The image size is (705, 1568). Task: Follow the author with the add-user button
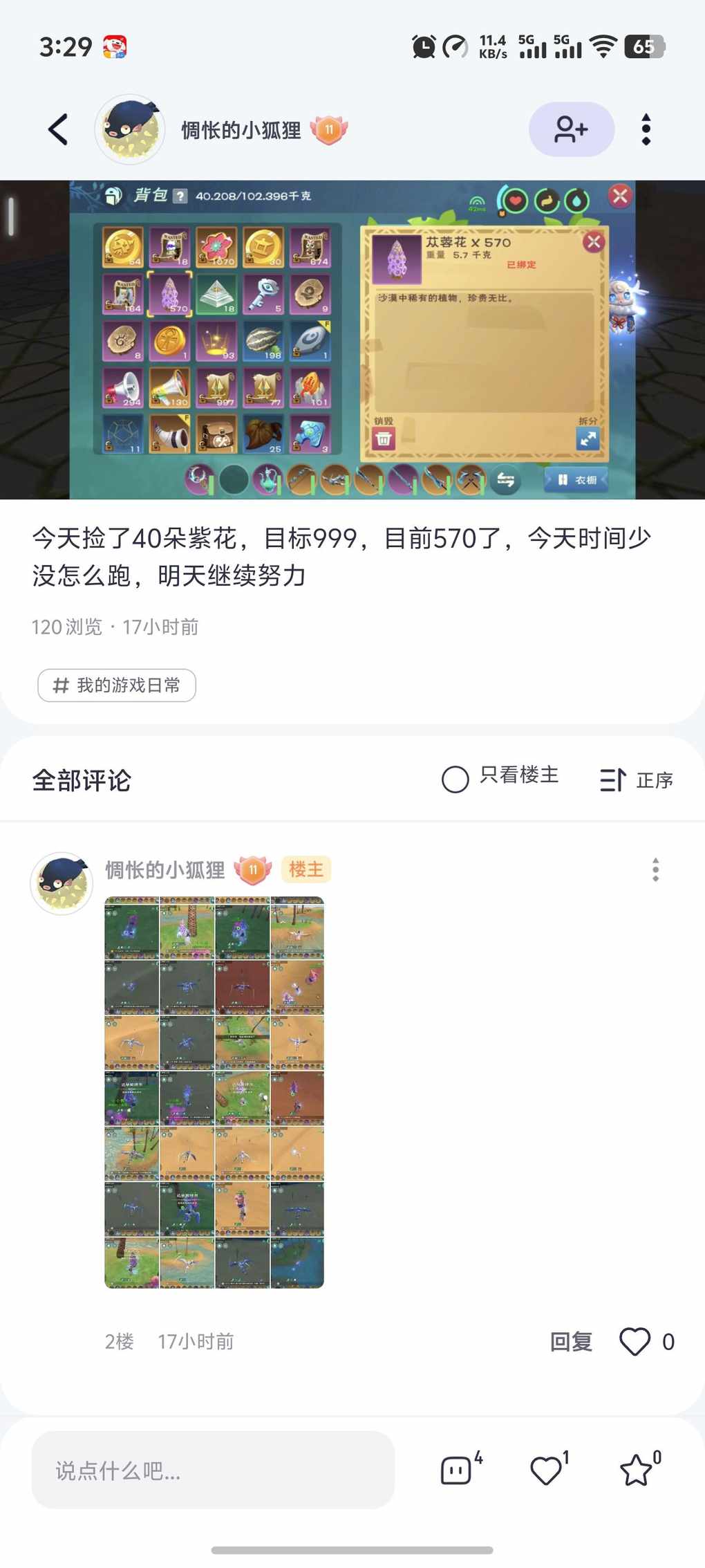click(571, 129)
